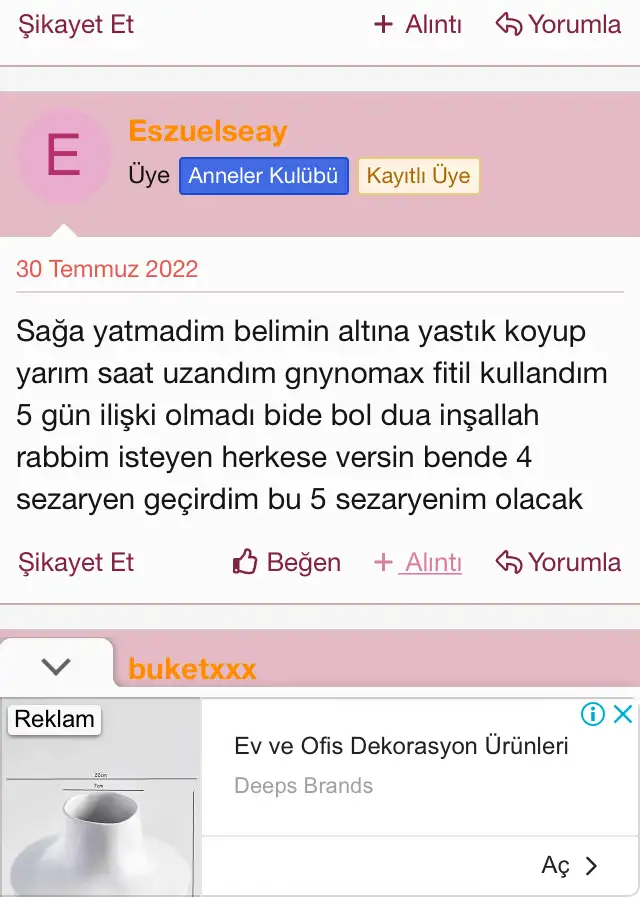Collapse the ad with the chevron tab
Viewport: 640px width, 897px height.
click(x=57, y=666)
